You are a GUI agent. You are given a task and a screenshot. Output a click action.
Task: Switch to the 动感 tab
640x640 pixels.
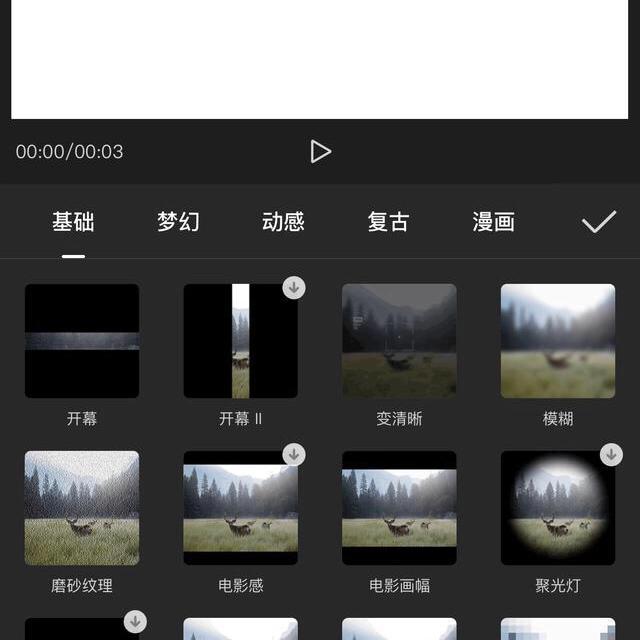click(x=283, y=222)
